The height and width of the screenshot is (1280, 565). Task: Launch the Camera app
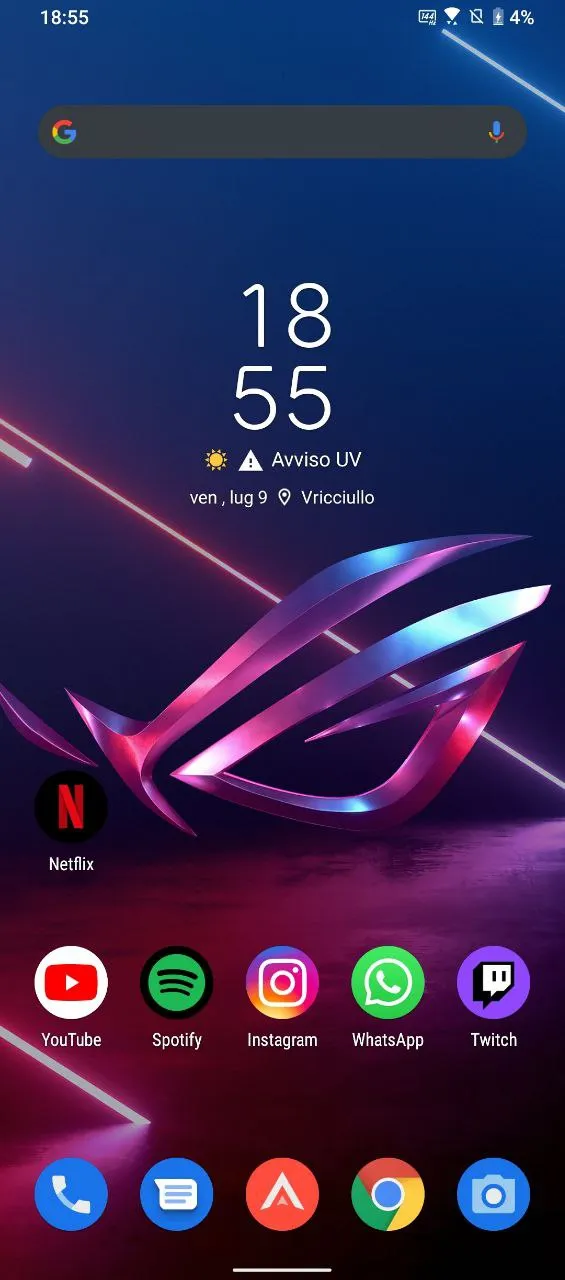click(494, 1195)
